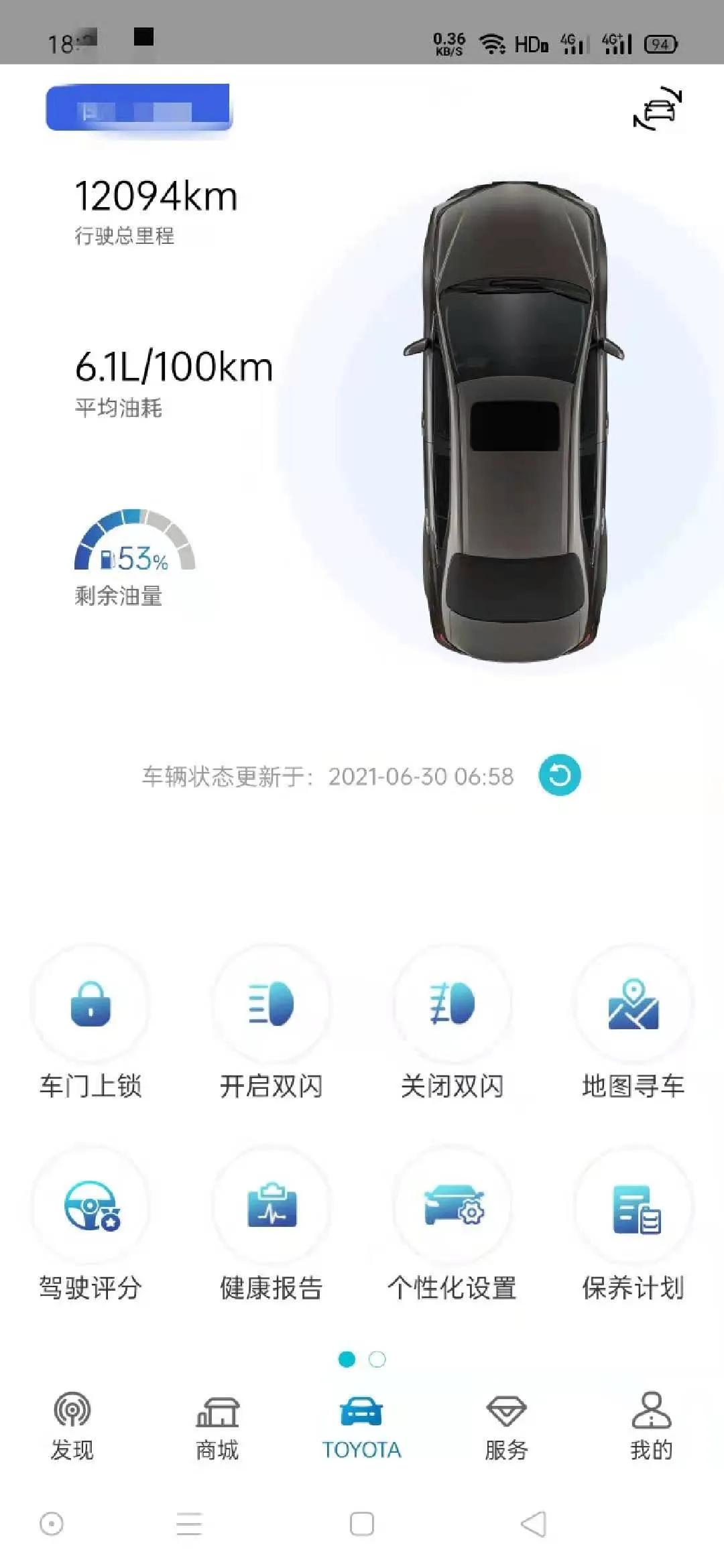Go to the 我的 profile tab
724x1568 pixels.
point(650,1427)
